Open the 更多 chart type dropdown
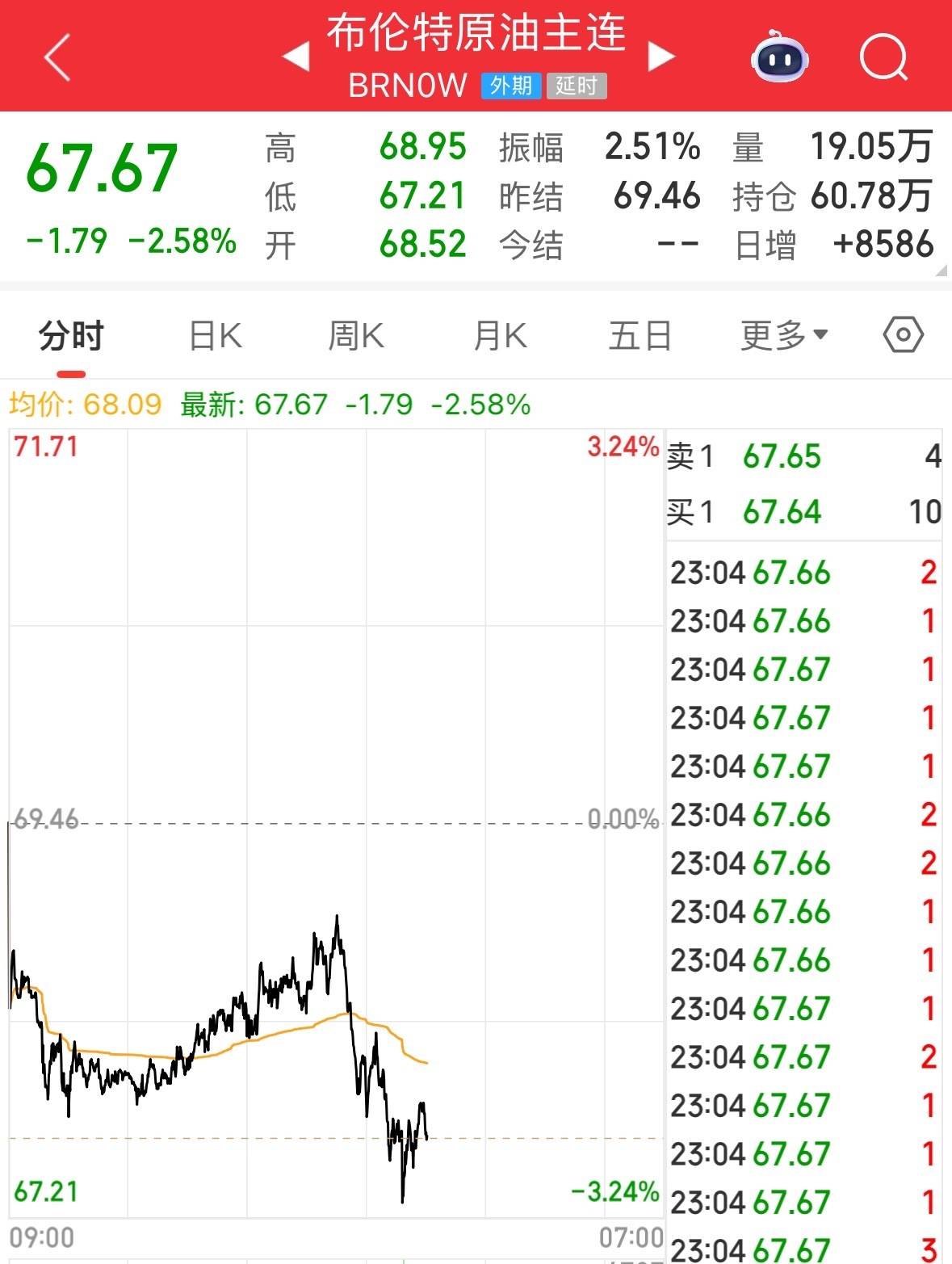 pyautogui.click(x=771, y=334)
